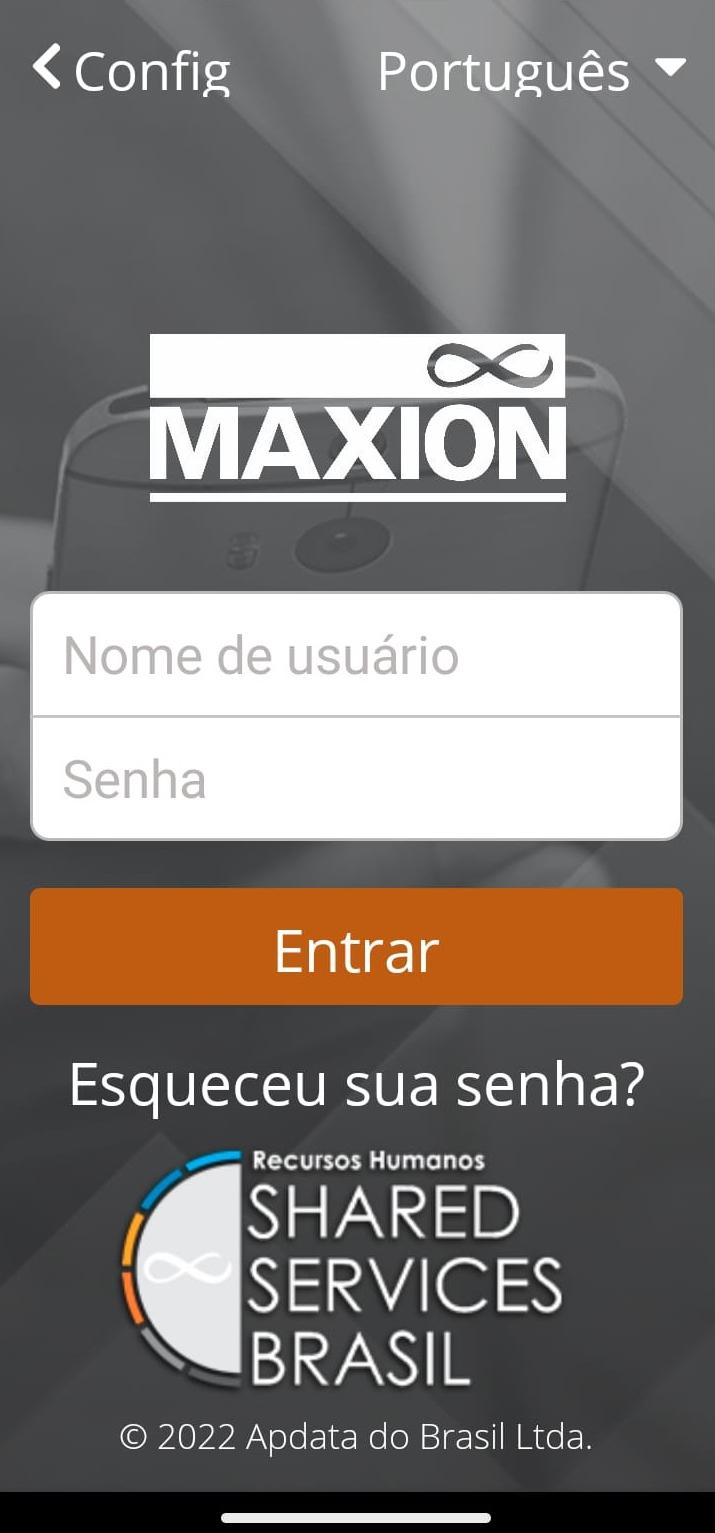
Task: Select the Senha password field
Action: [x=356, y=780]
